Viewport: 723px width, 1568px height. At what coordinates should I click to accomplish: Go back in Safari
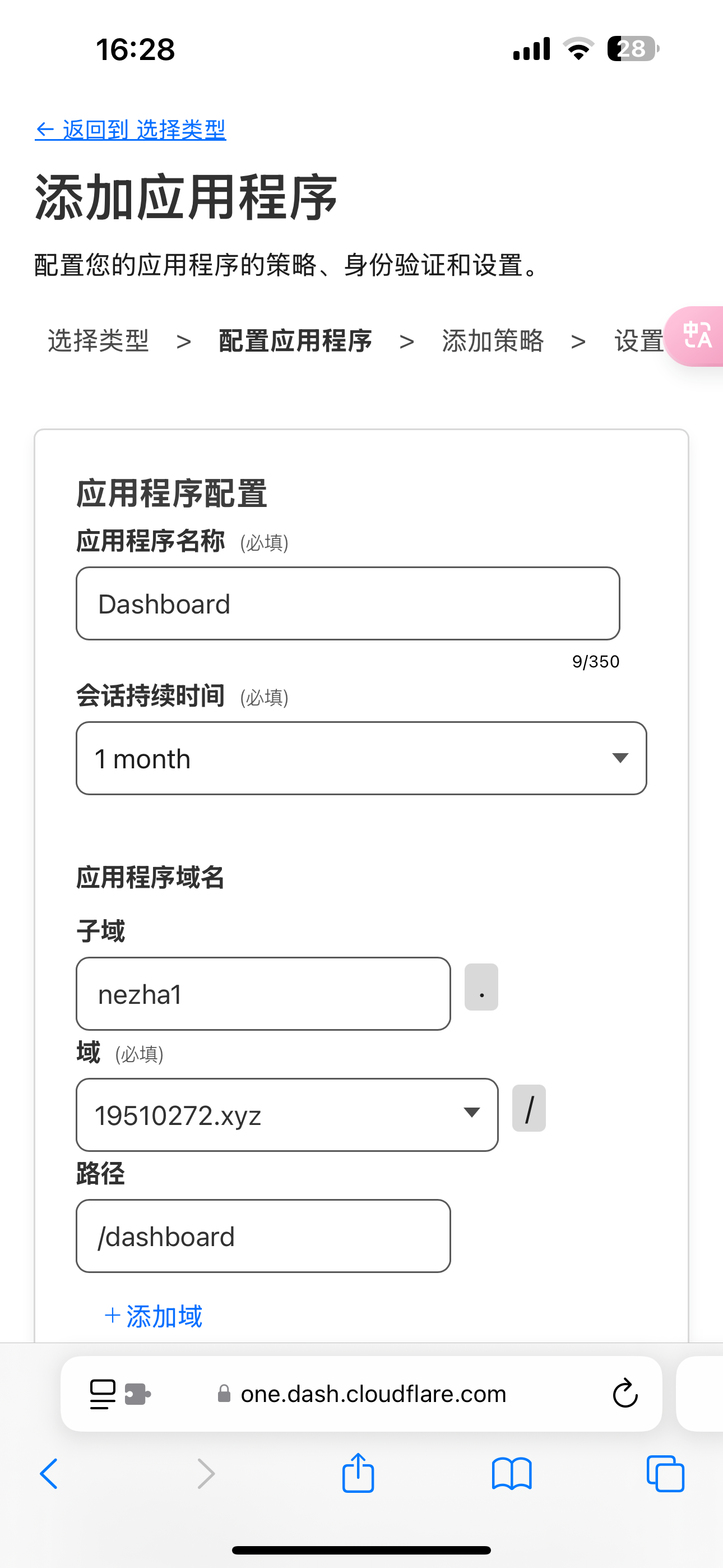(49, 1474)
